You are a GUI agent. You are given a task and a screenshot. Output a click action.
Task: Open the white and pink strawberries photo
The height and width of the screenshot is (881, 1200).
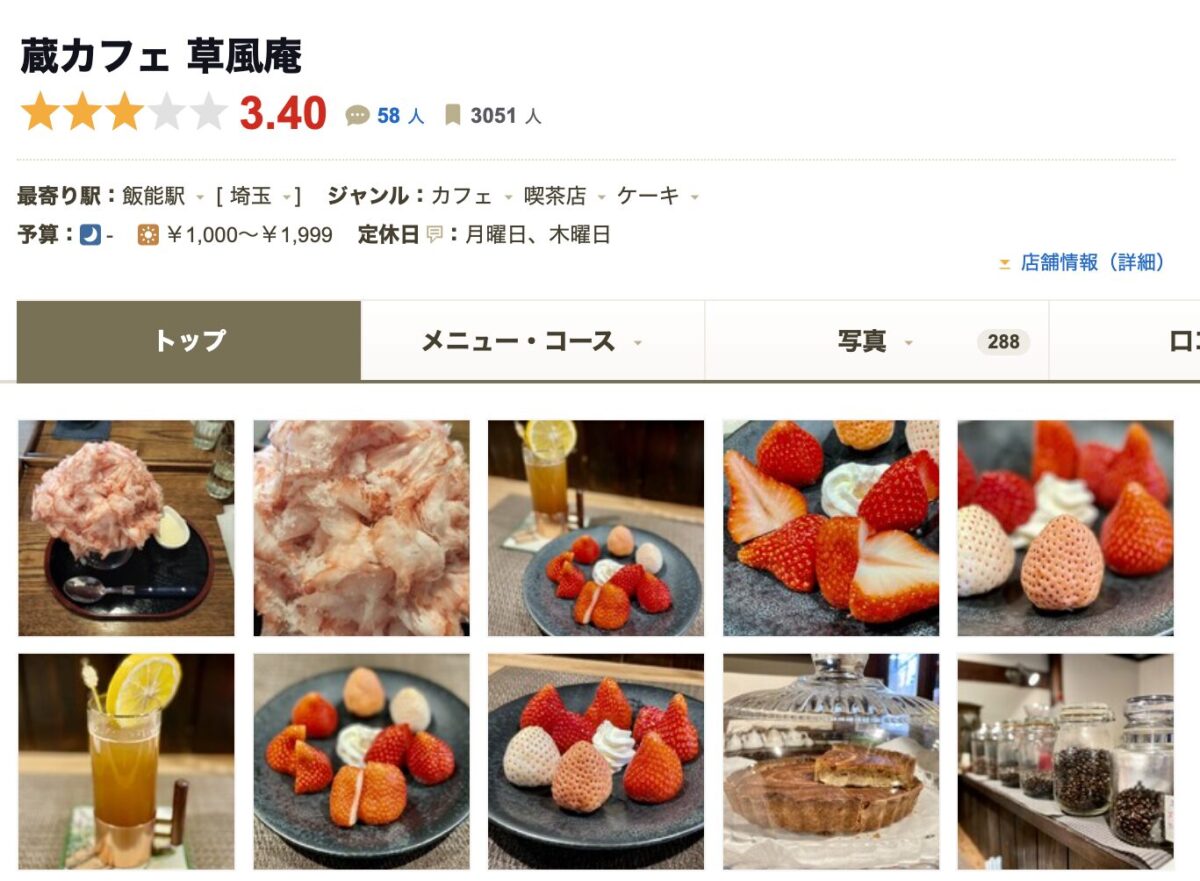[x=1065, y=528]
